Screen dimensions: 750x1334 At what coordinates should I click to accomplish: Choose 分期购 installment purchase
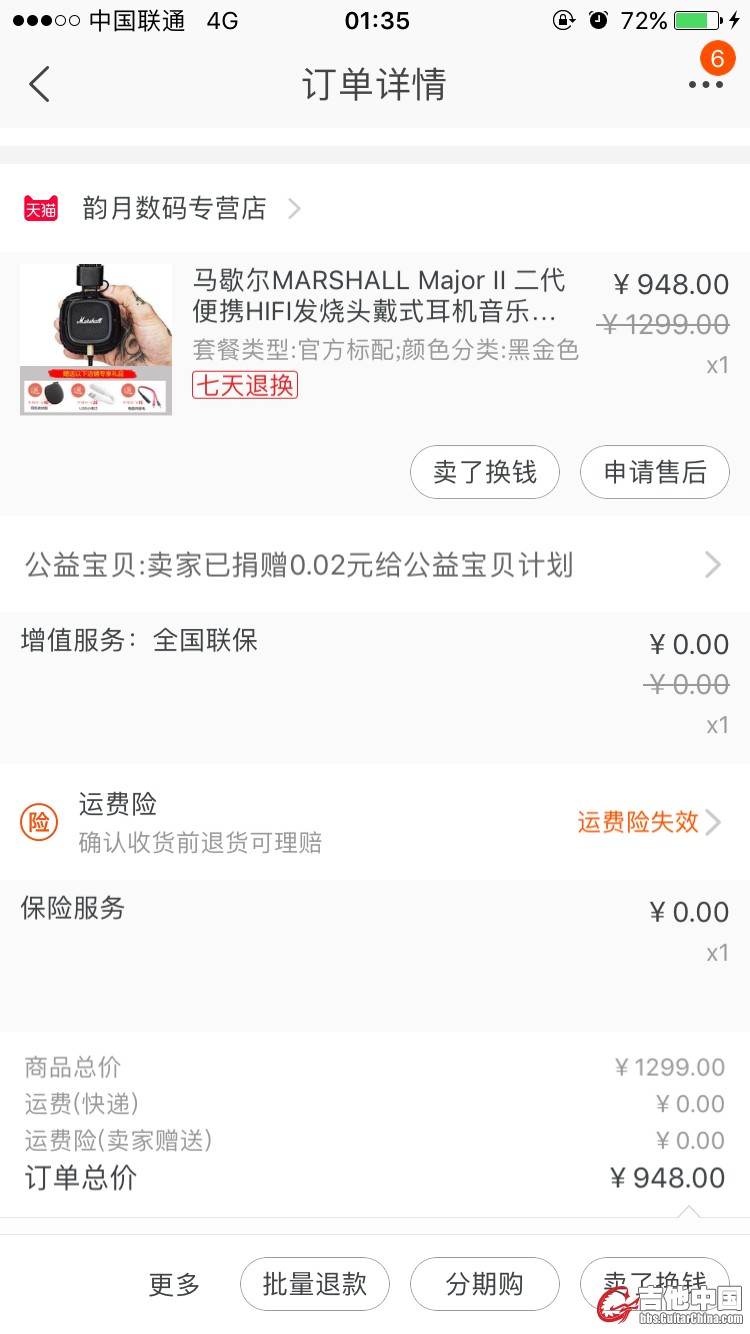(485, 1284)
